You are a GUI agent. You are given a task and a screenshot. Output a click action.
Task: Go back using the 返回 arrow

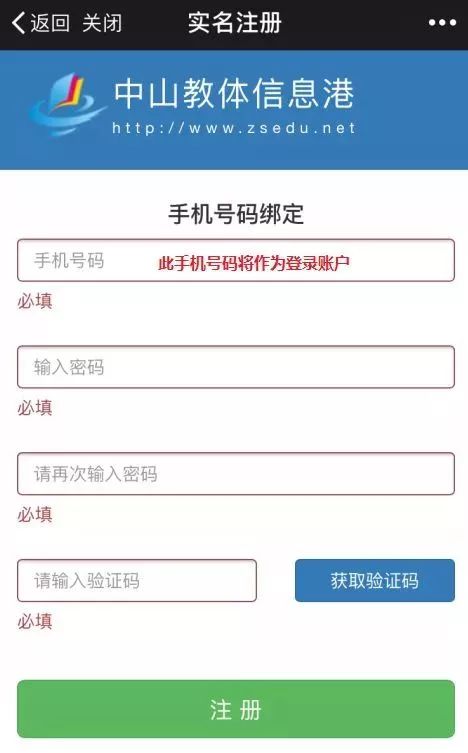click(x=40, y=23)
